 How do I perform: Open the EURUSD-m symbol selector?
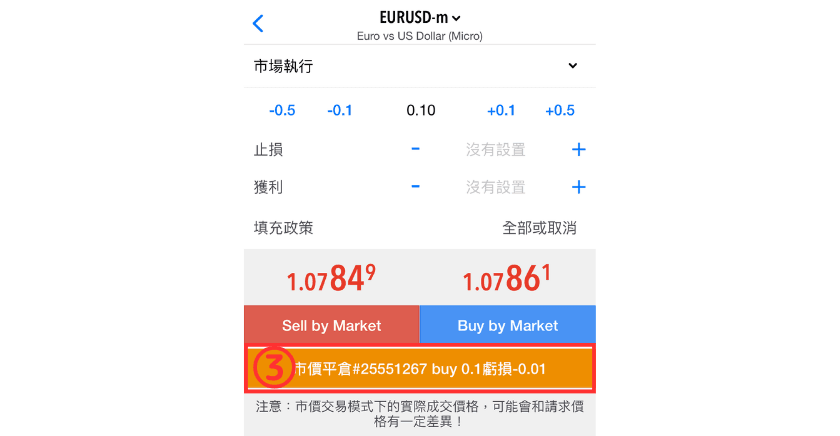click(420, 17)
